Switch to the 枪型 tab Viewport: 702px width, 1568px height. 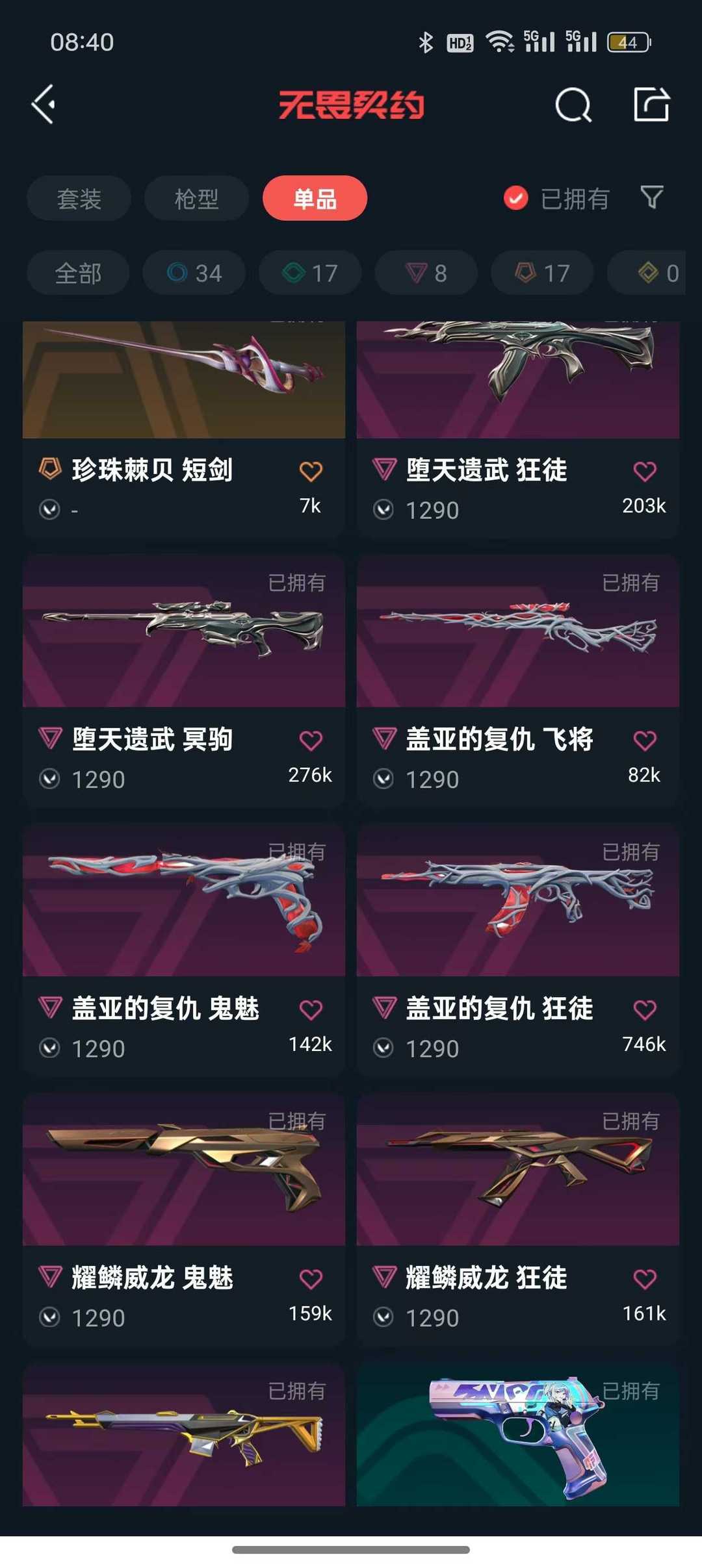196,199
